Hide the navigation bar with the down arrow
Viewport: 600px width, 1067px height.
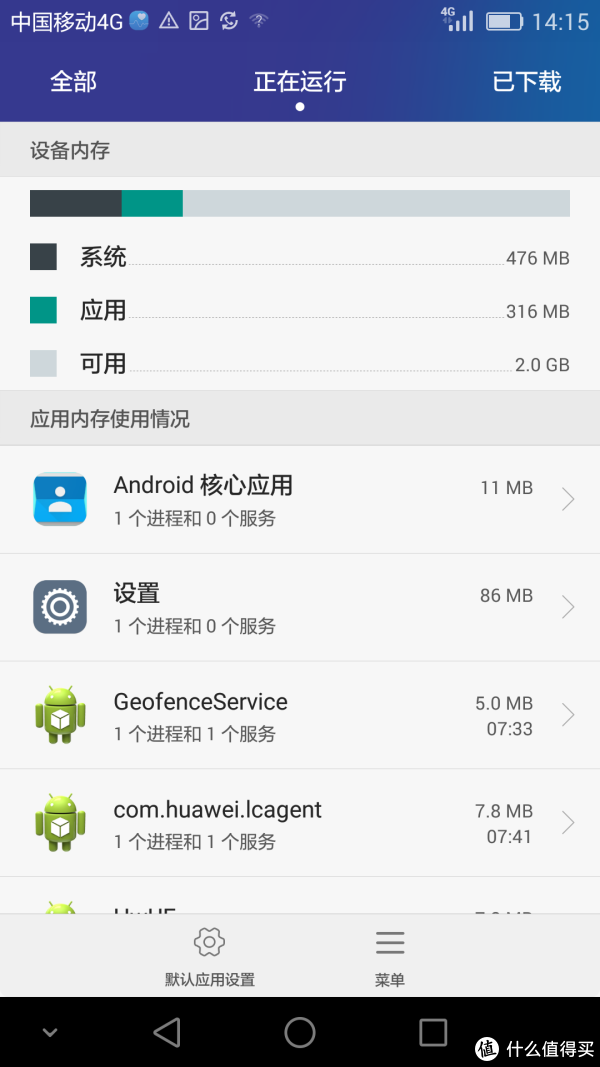point(50,1032)
